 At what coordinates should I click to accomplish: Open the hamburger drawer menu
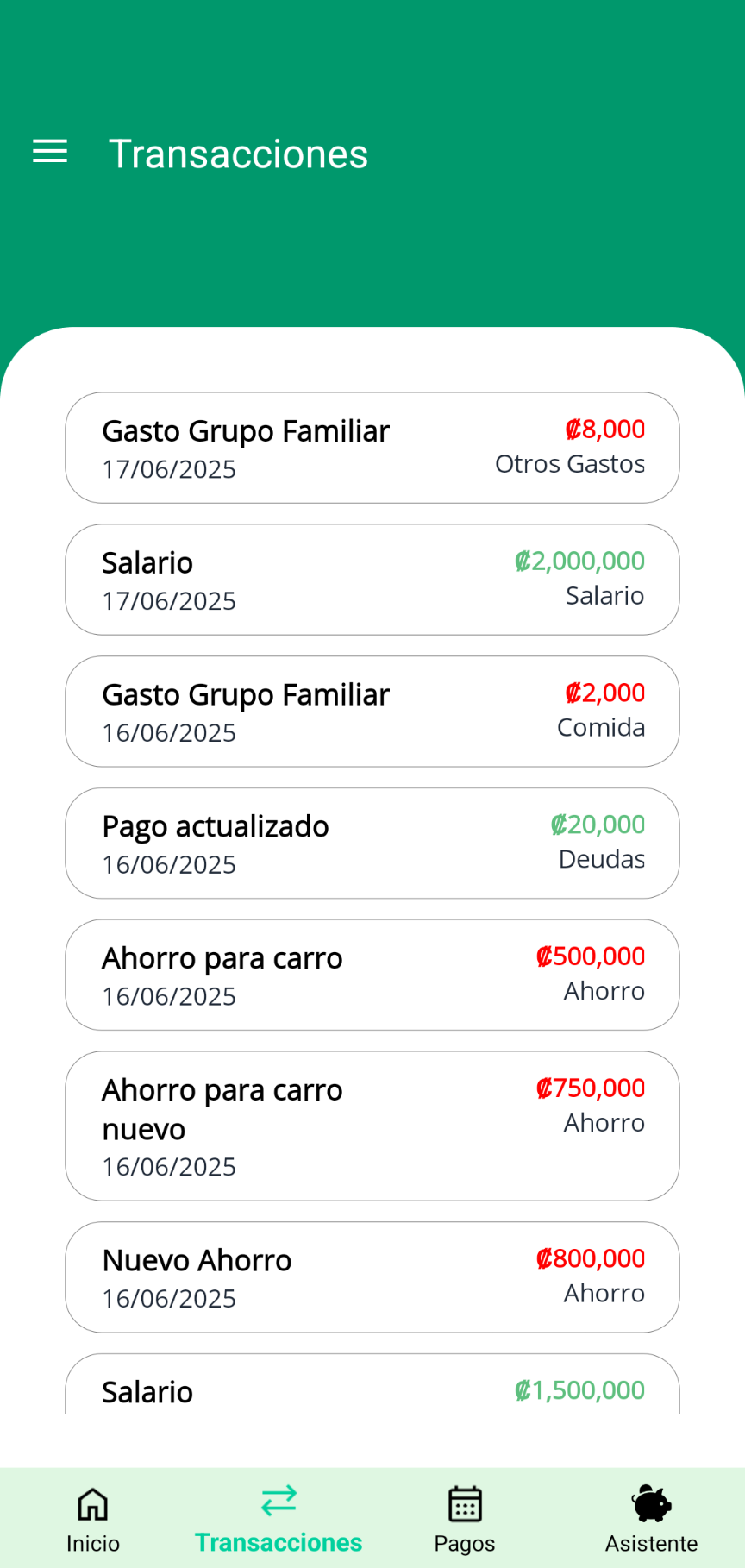click(50, 152)
